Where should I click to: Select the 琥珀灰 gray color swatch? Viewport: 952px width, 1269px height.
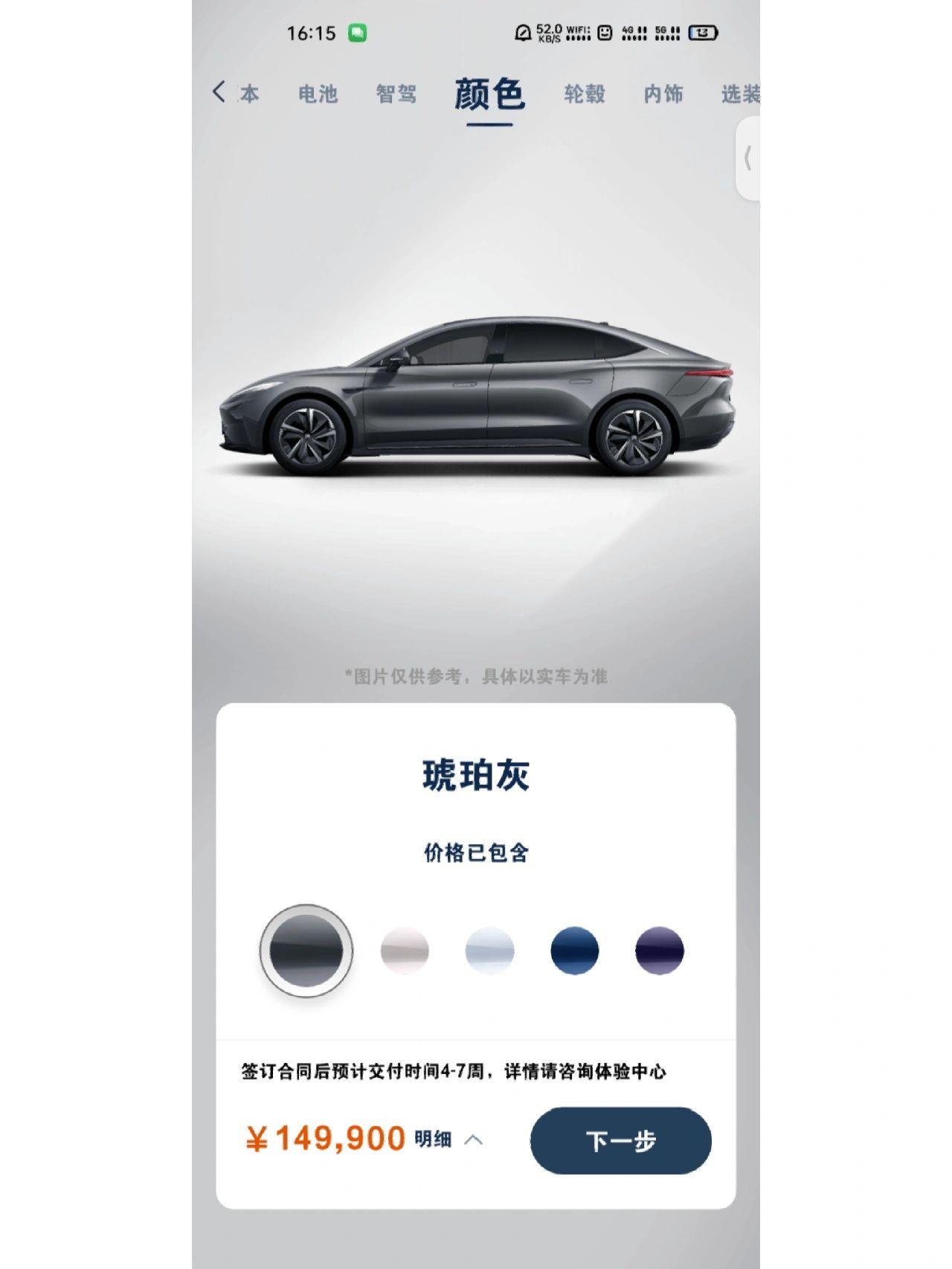coord(306,951)
